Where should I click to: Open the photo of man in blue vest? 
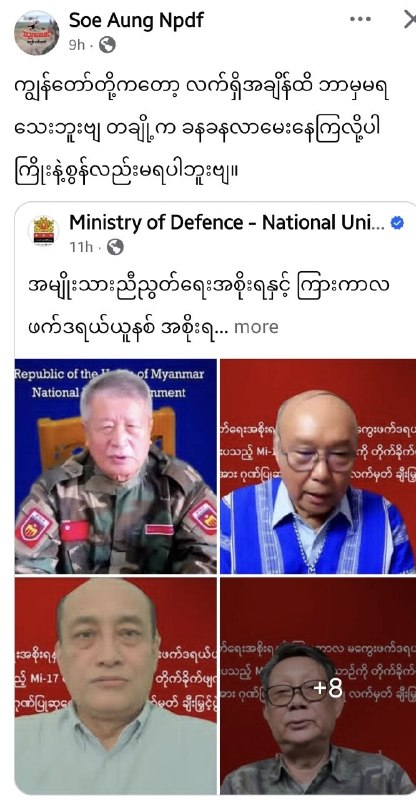(318, 466)
